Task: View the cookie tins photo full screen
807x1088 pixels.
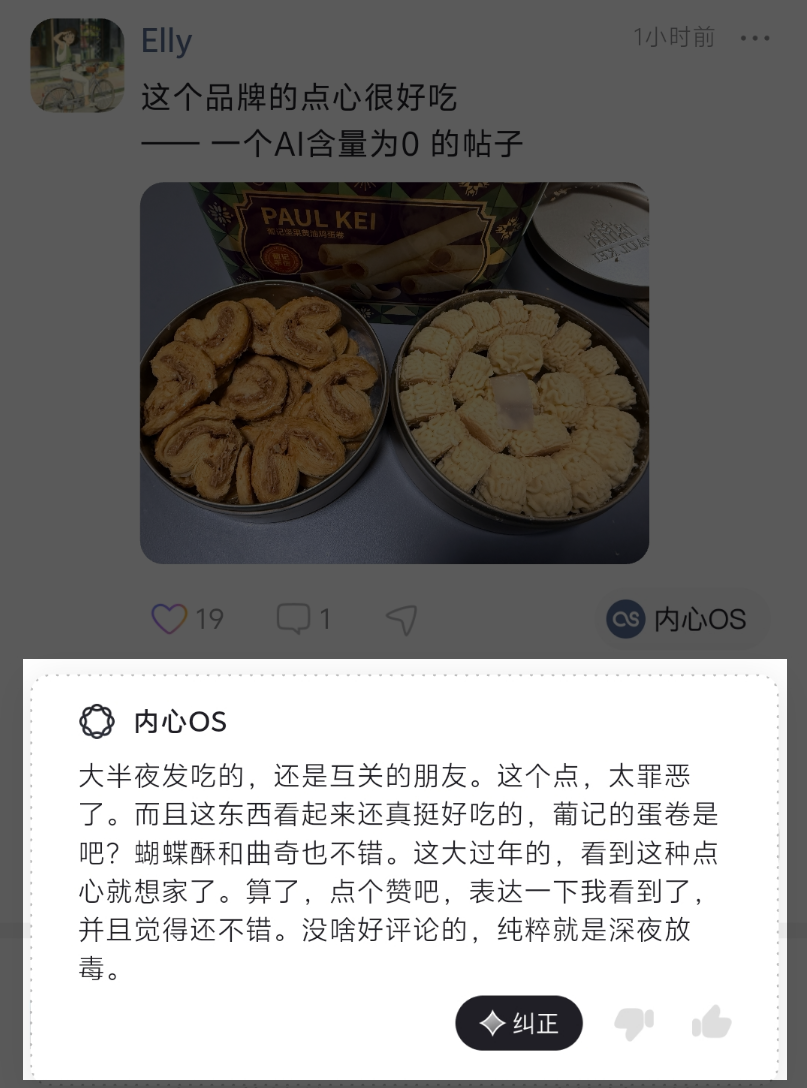Action: tap(394, 372)
